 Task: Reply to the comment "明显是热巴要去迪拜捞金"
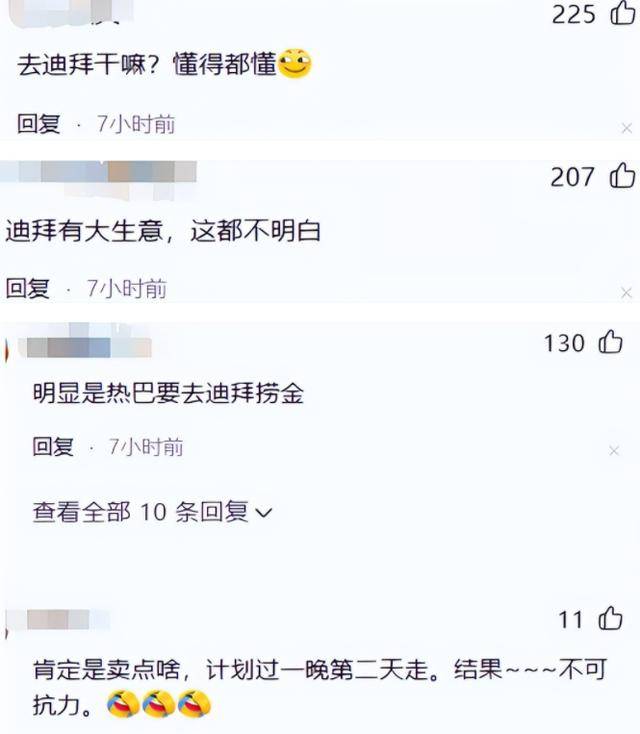coord(53,447)
